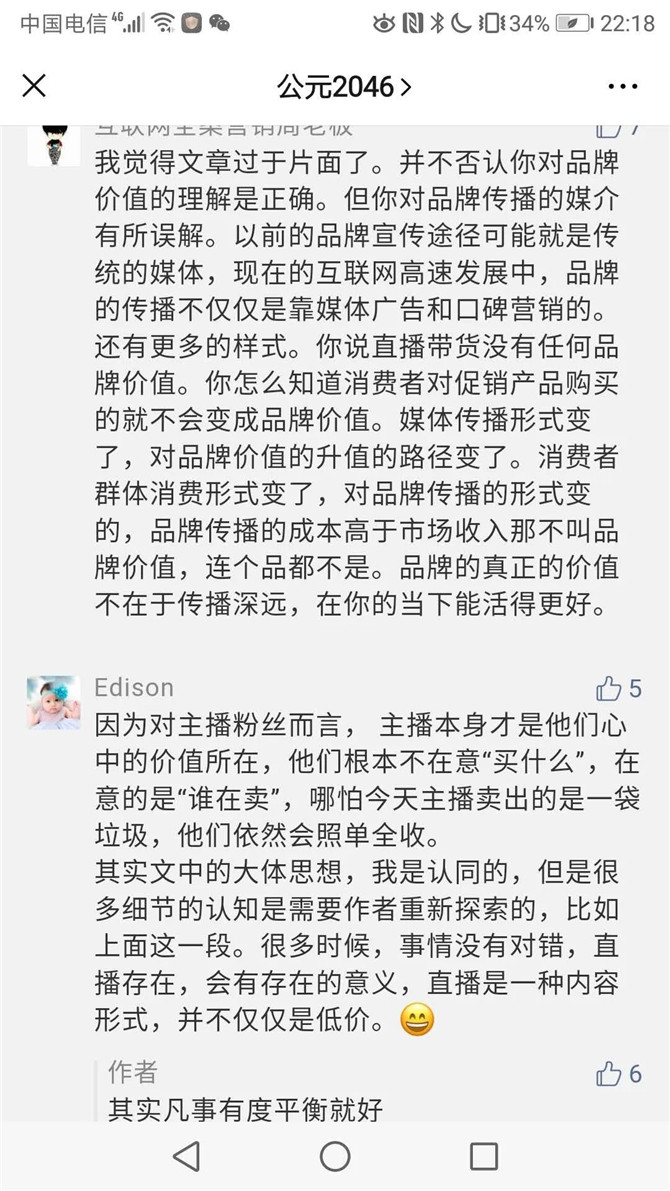Like Edison's comment
The image size is (670, 1191).
[x=609, y=689]
